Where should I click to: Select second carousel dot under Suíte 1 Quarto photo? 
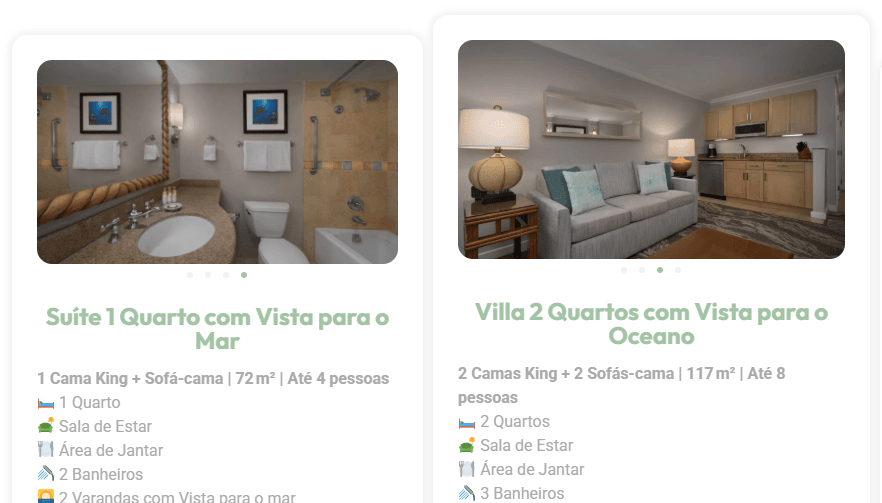tap(208, 274)
